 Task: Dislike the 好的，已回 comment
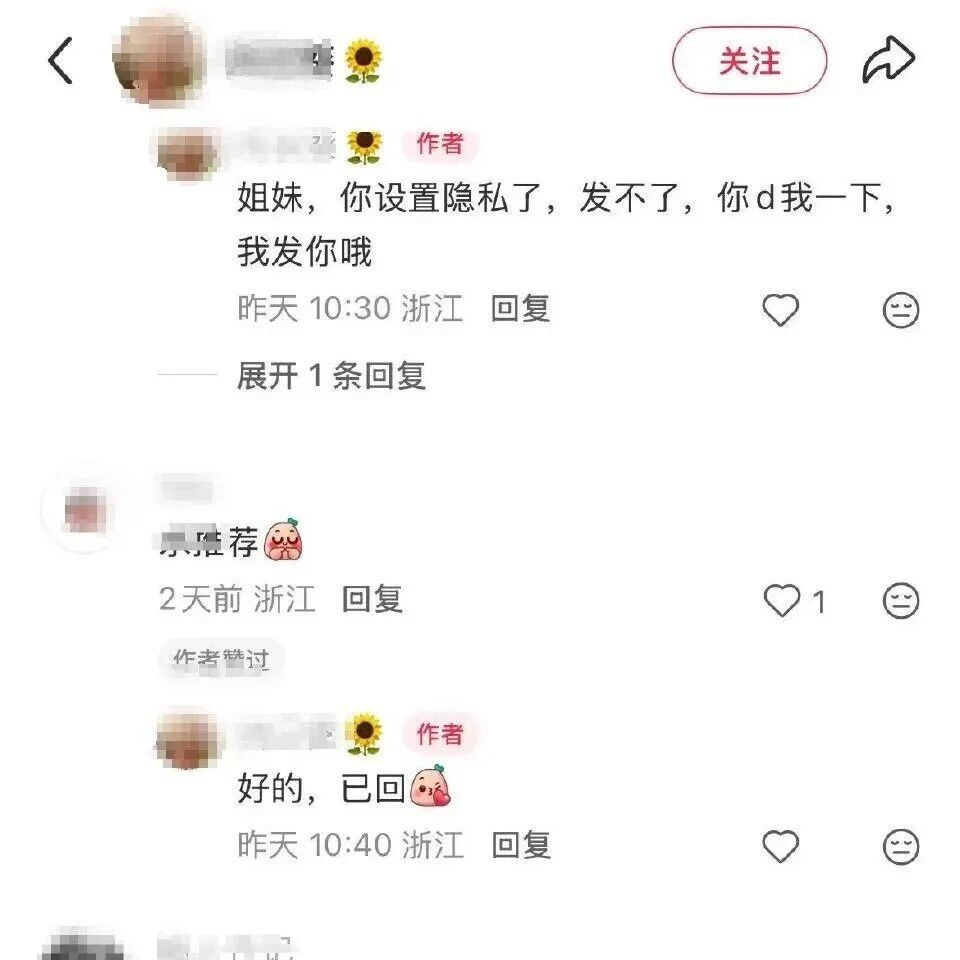pyautogui.click(x=901, y=847)
